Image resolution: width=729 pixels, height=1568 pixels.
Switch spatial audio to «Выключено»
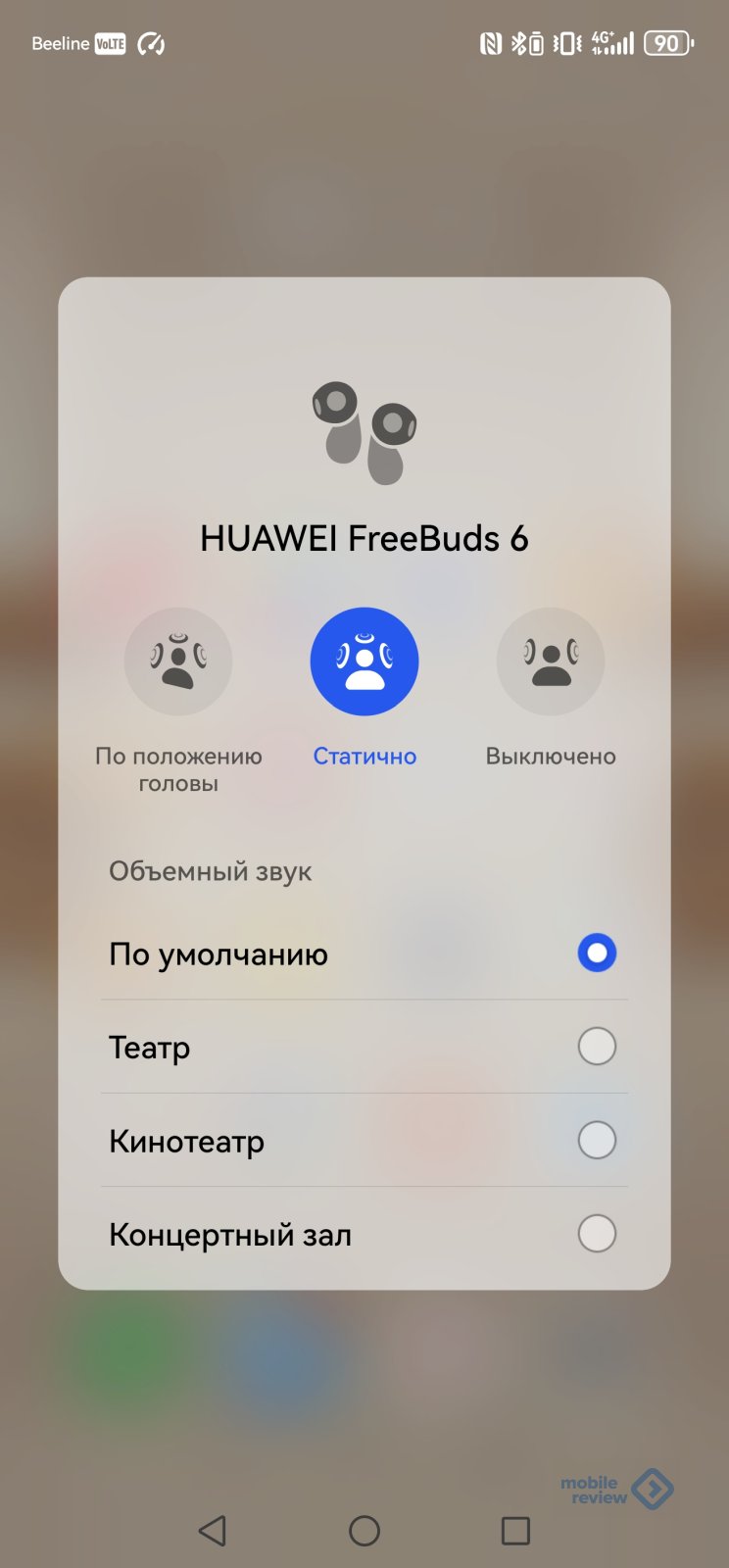point(551,662)
